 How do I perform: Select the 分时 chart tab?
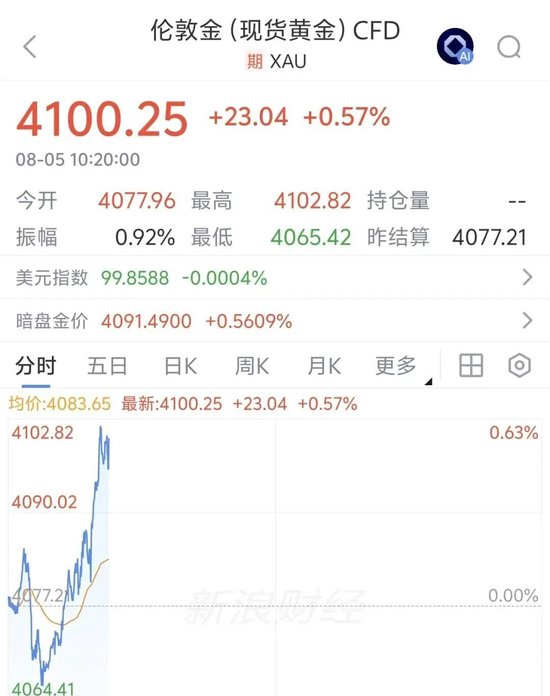(x=36, y=366)
